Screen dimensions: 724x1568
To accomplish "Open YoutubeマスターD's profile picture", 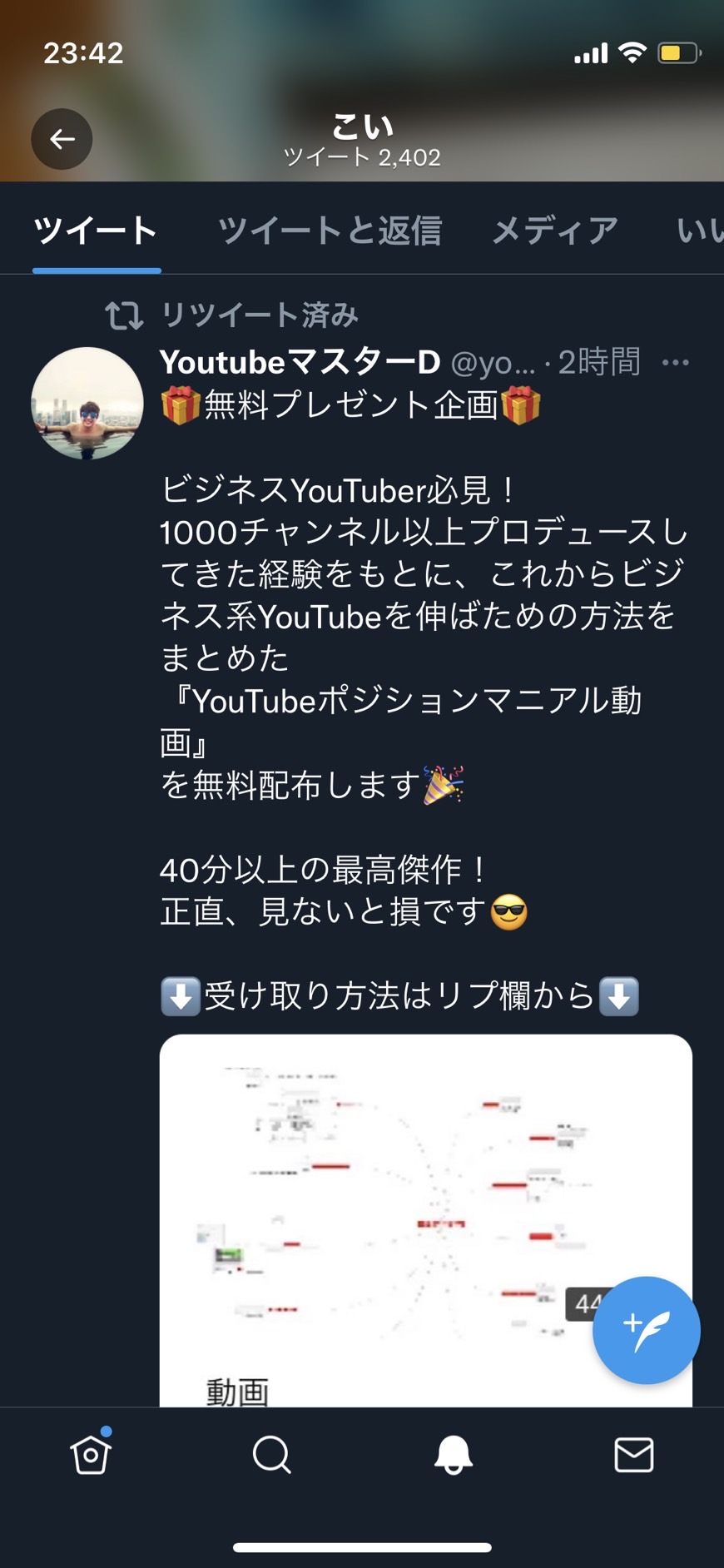I will coord(87,404).
